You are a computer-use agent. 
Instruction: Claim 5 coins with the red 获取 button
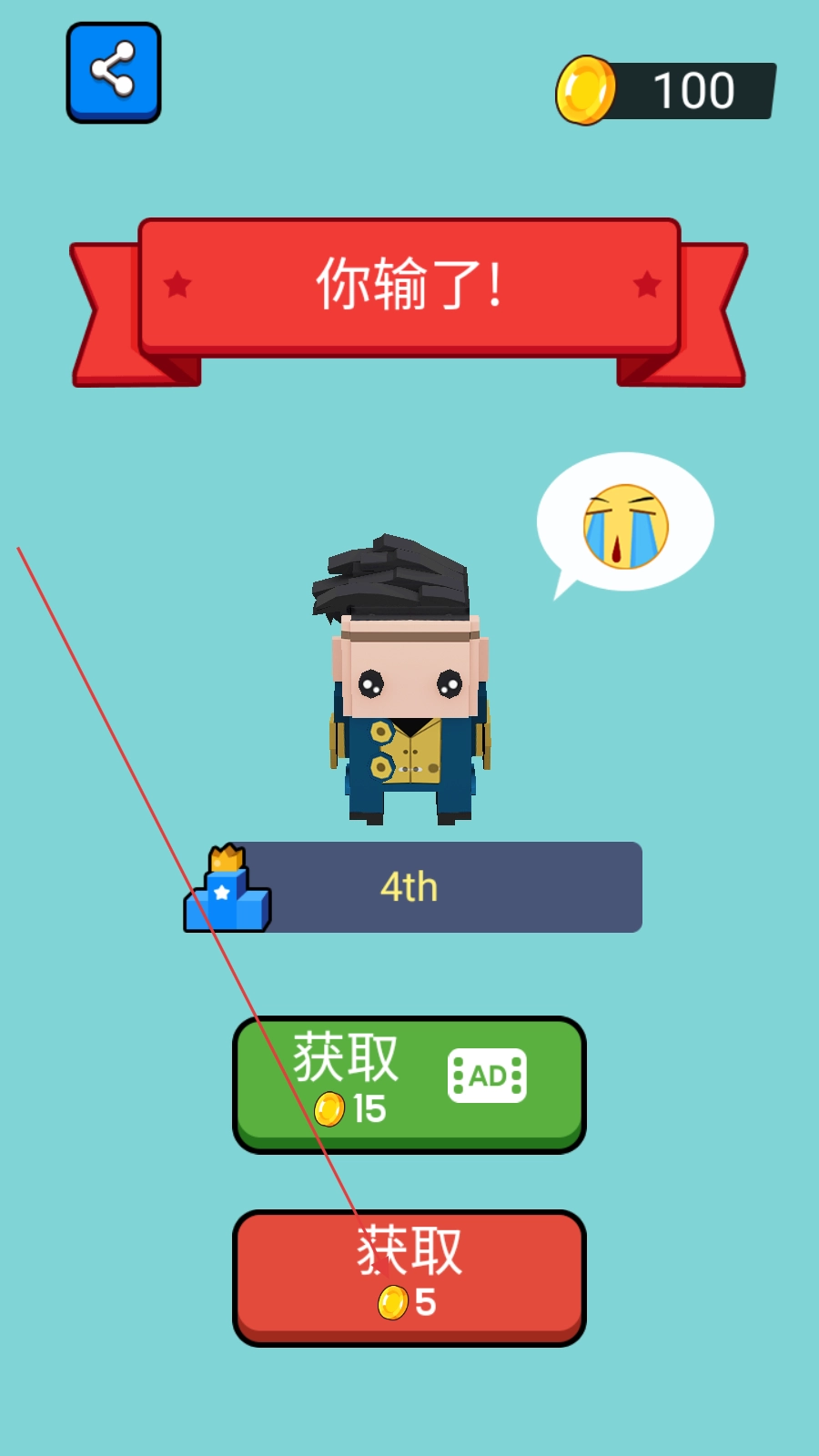[409, 1277]
